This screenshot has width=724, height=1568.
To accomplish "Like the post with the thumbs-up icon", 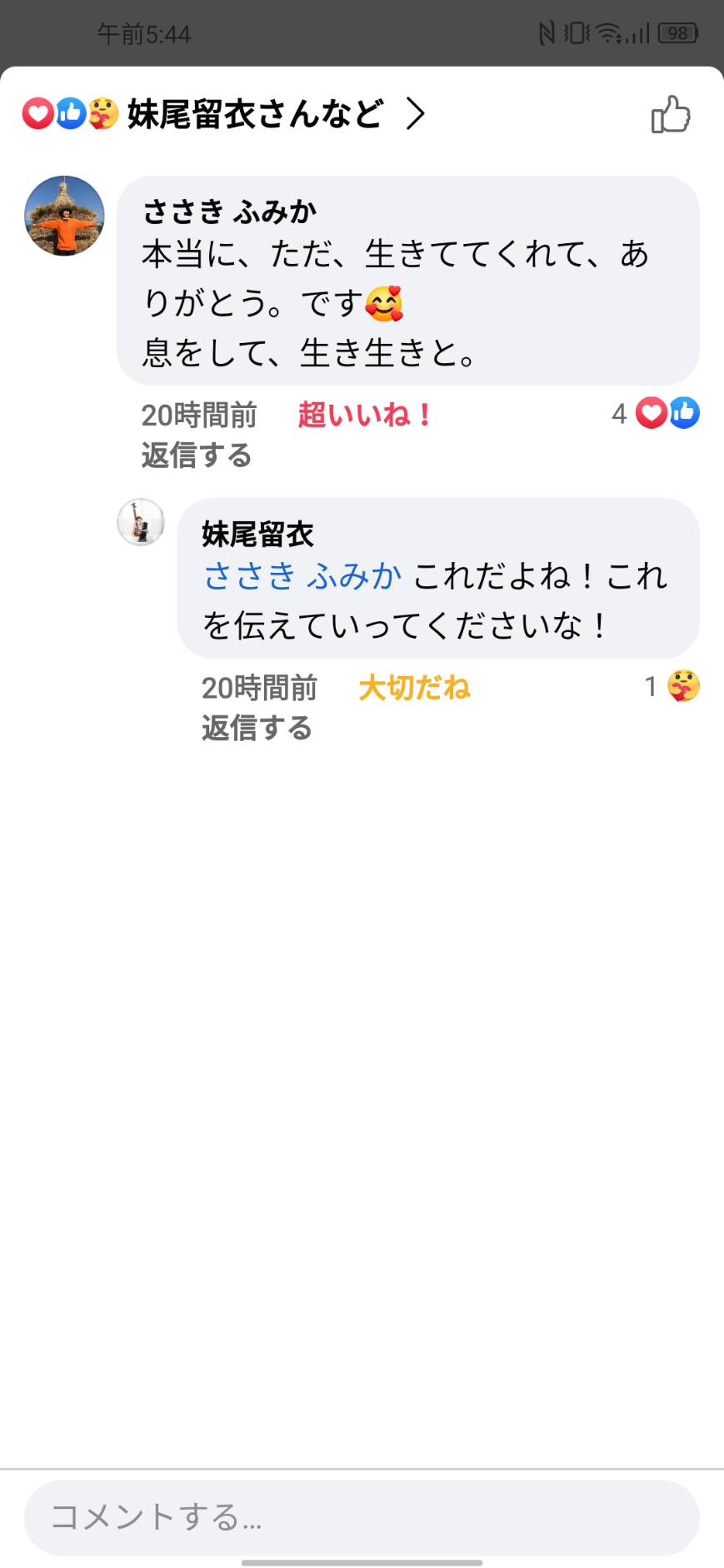I will (671, 114).
